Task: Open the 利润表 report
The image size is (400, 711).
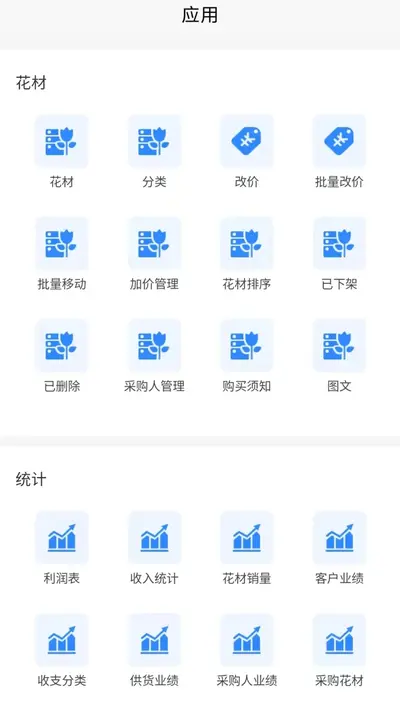Action: 61,538
